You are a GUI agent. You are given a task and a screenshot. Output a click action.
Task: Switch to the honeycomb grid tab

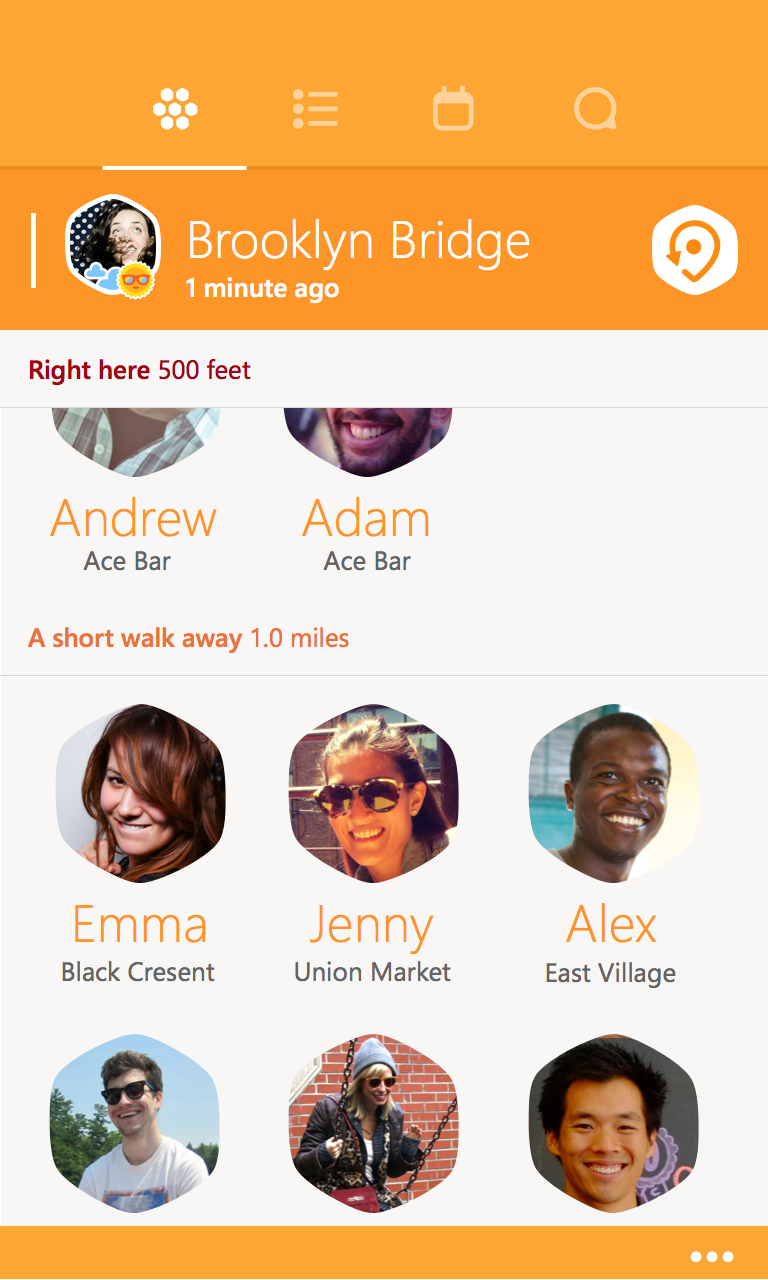coord(175,108)
